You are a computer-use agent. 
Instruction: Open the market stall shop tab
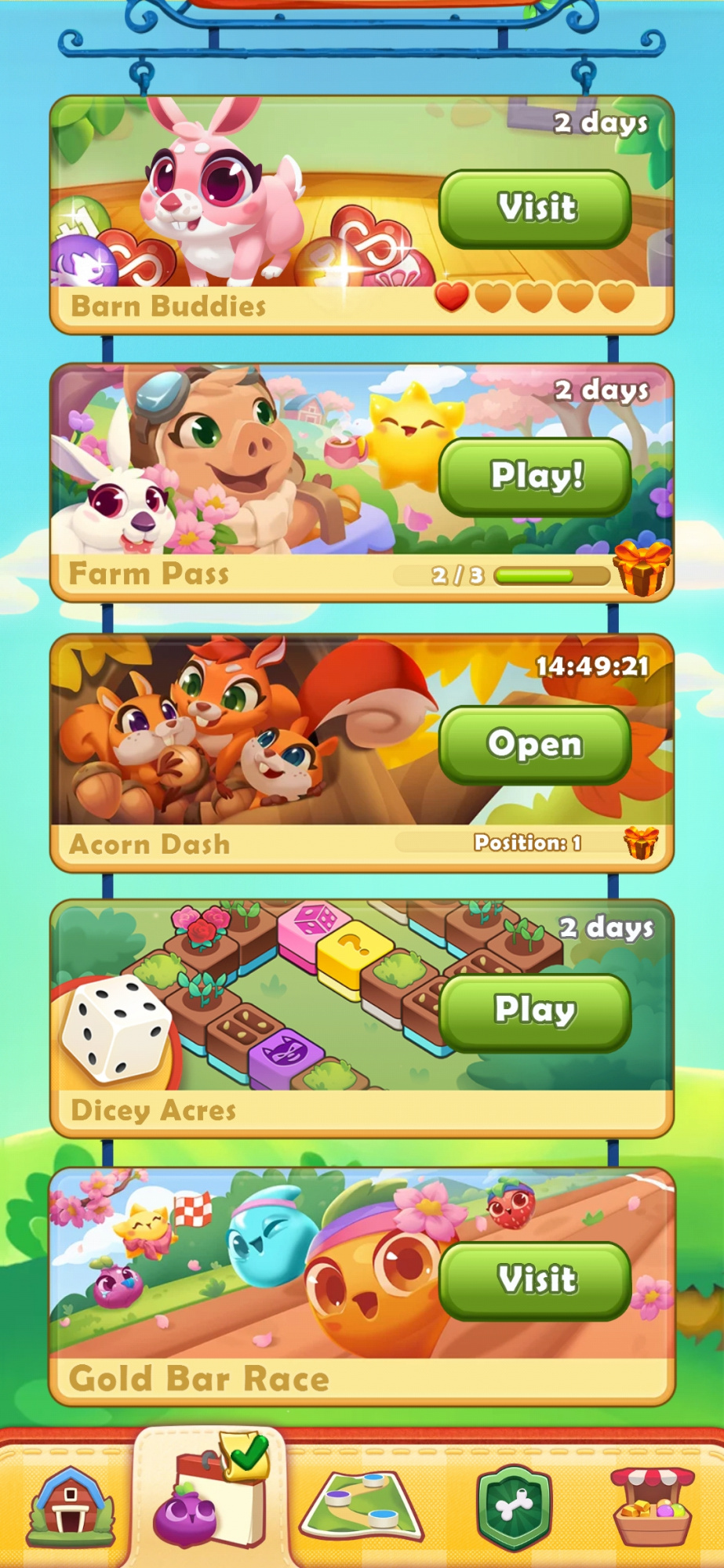coord(654,1505)
